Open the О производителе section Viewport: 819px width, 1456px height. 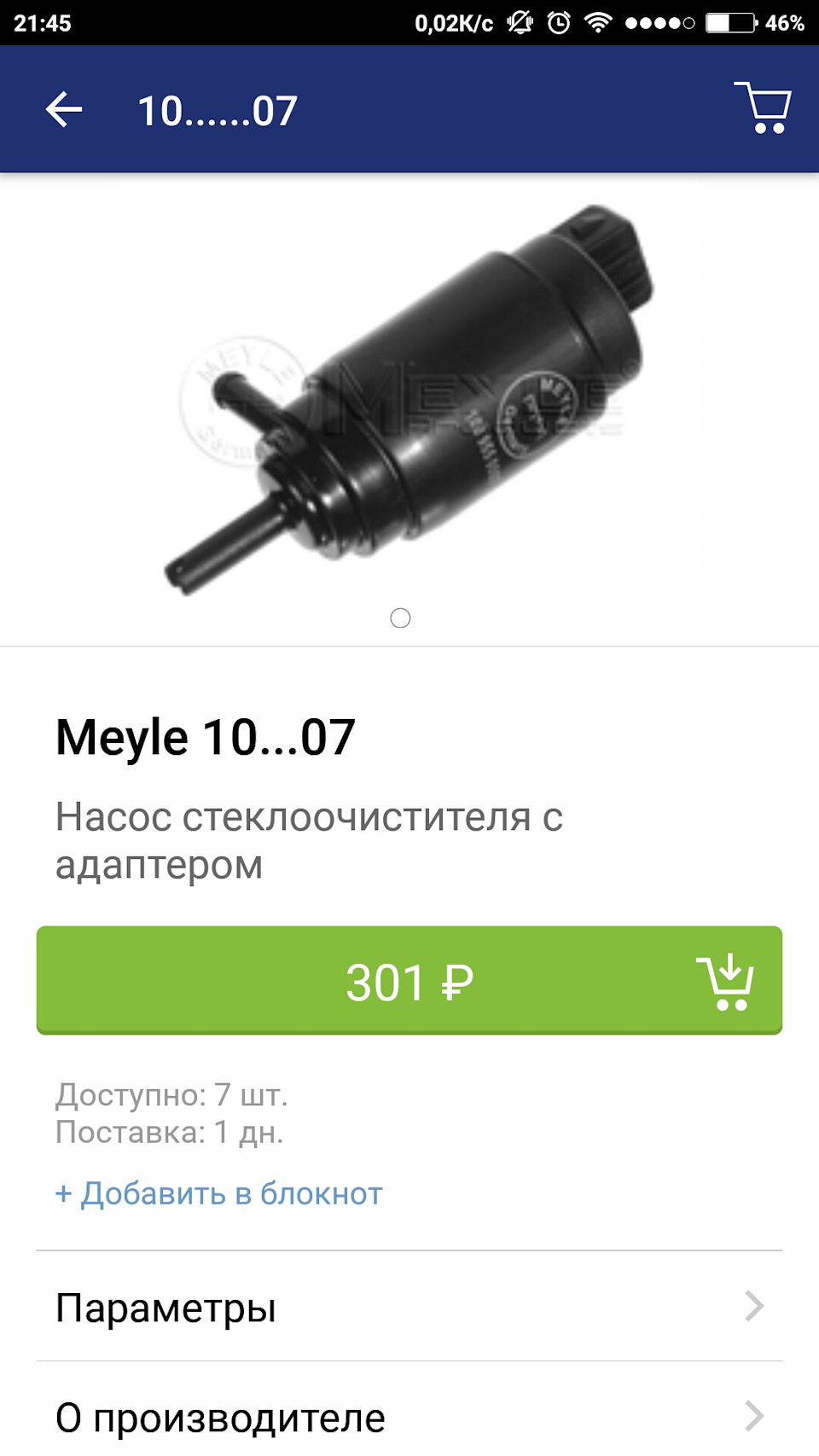(x=409, y=1416)
